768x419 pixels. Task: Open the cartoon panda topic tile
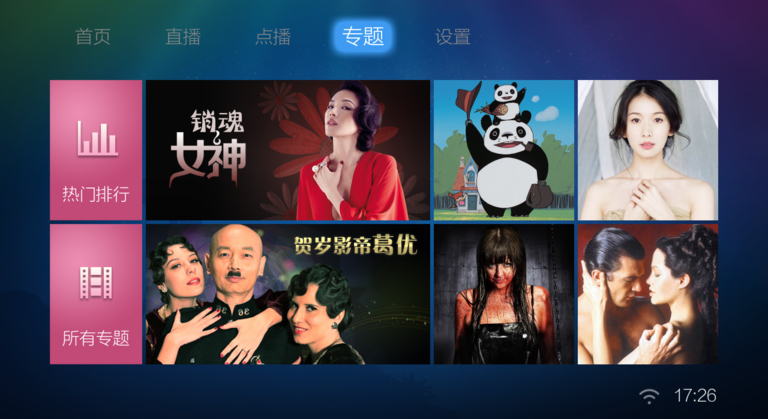504,150
